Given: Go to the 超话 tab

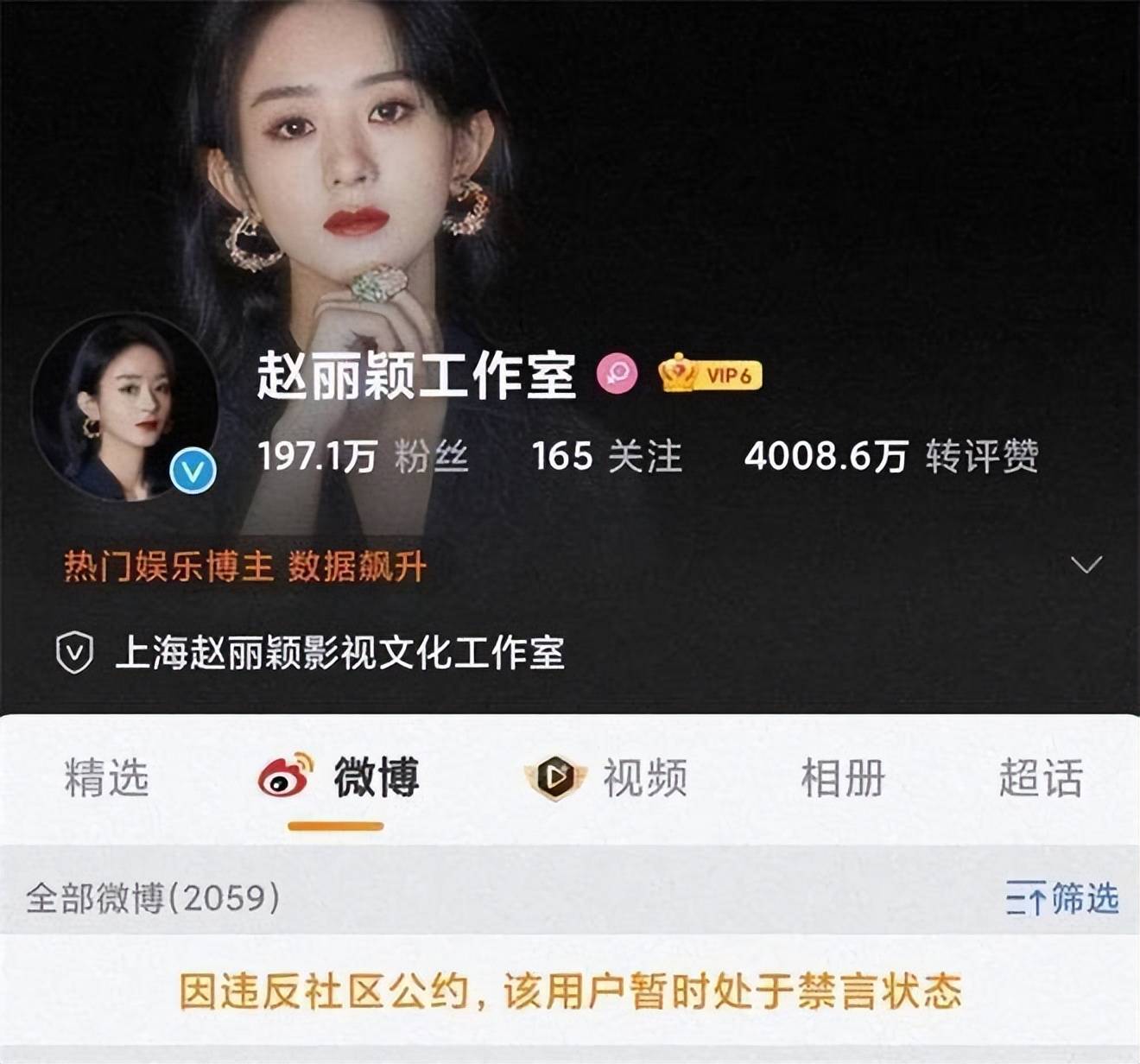Looking at the screenshot, I should click(x=1040, y=777).
